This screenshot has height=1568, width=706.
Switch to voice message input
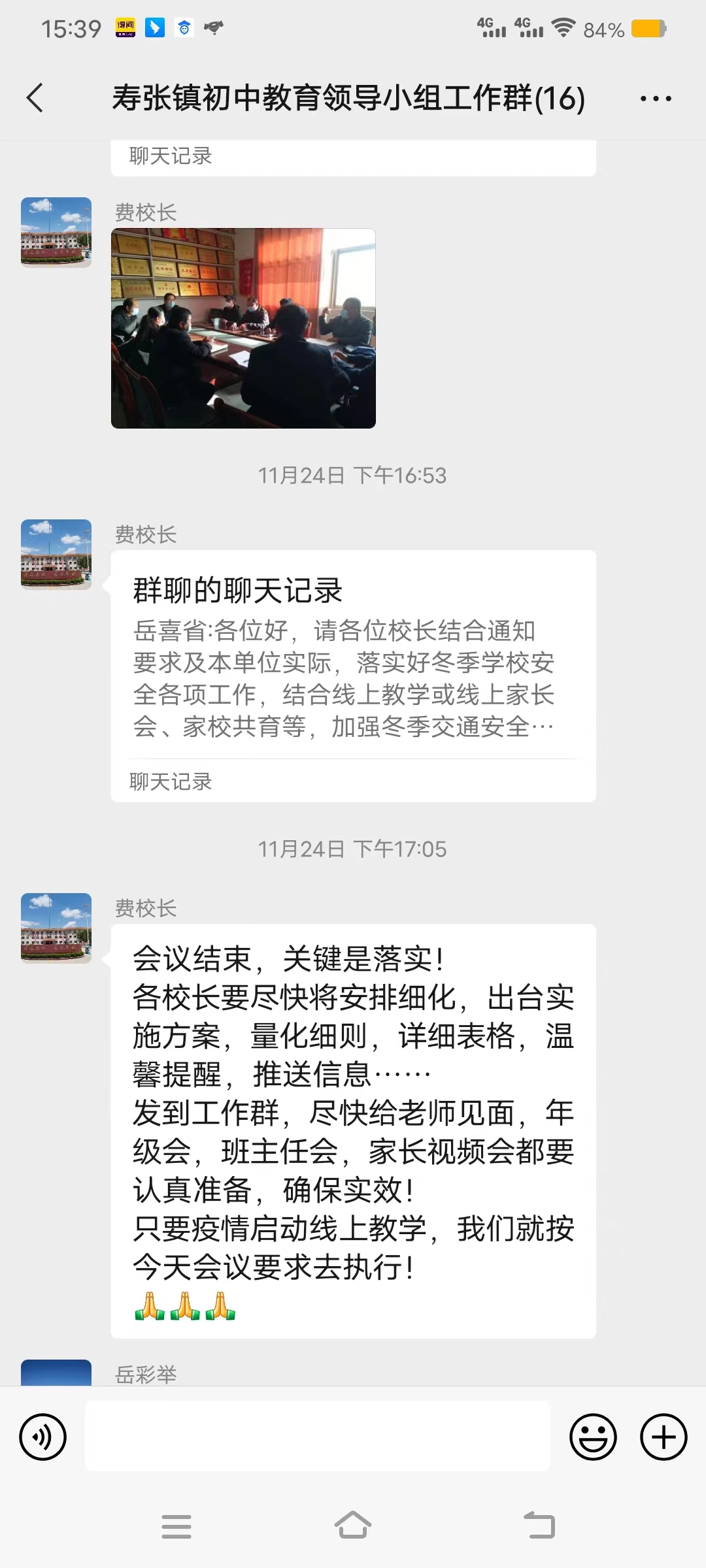point(43,1437)
